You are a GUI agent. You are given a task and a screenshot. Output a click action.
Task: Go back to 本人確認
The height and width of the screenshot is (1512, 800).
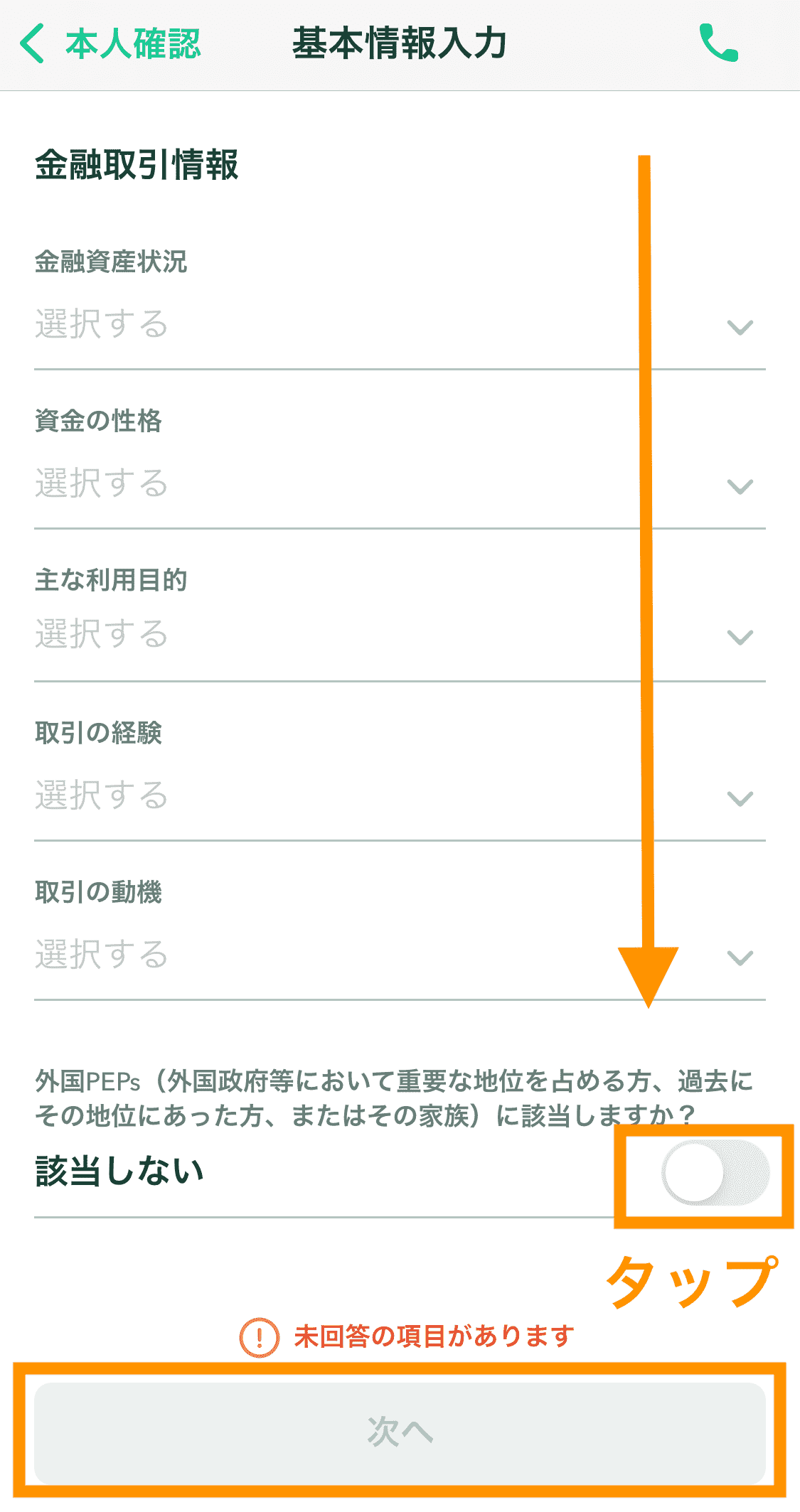tap(110, 43)
